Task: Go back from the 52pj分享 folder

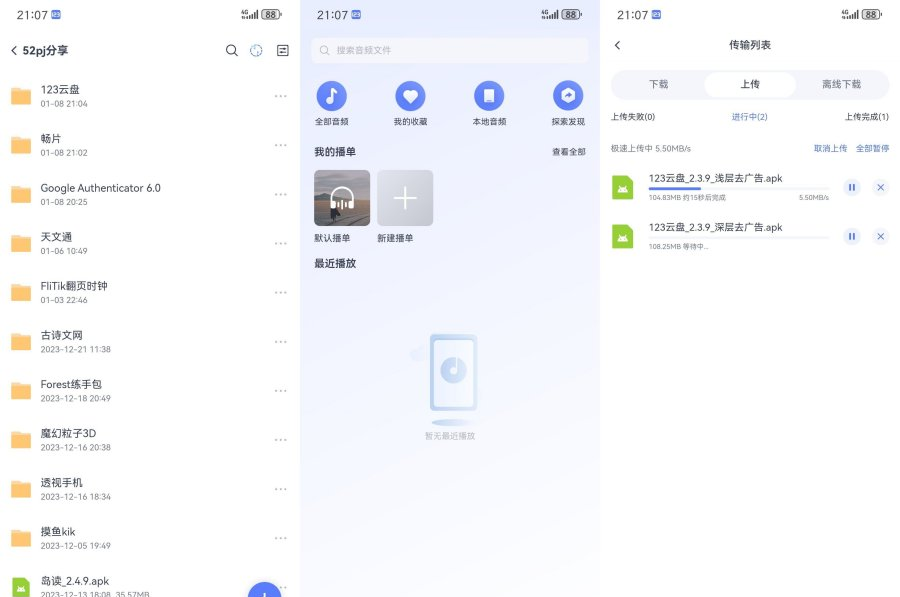Action: (14, 50)
